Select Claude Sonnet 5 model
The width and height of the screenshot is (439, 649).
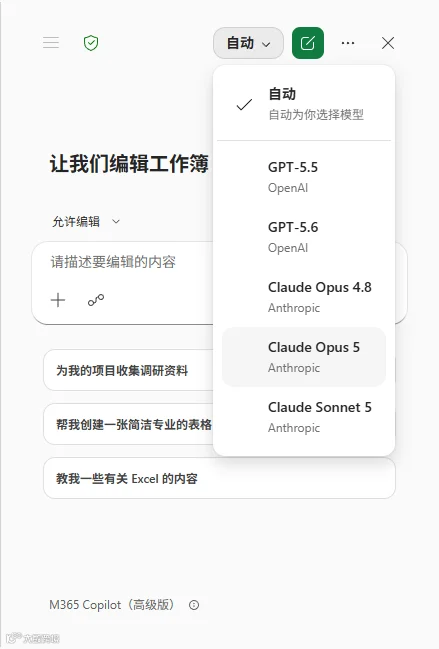(304, 417)
